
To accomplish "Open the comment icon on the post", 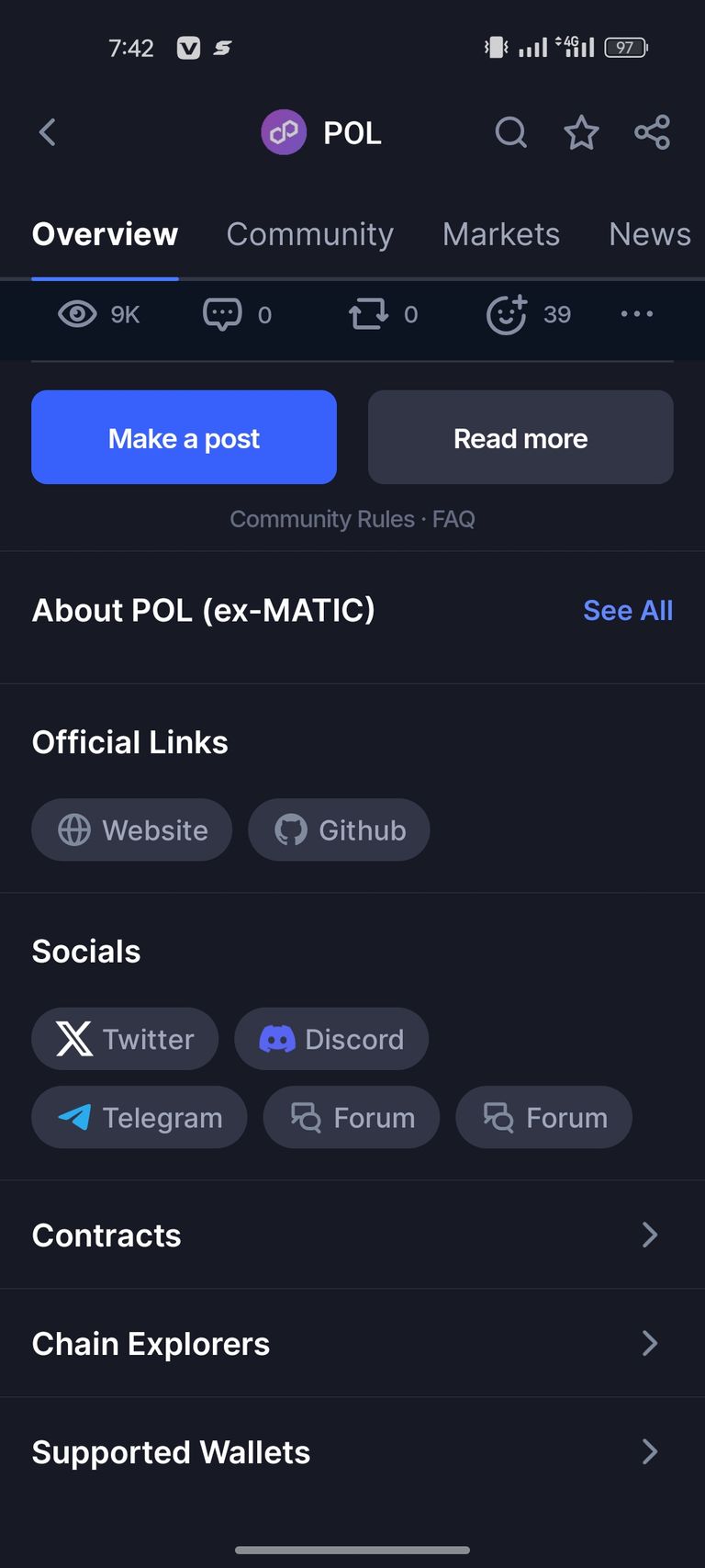I will (222, 314).
